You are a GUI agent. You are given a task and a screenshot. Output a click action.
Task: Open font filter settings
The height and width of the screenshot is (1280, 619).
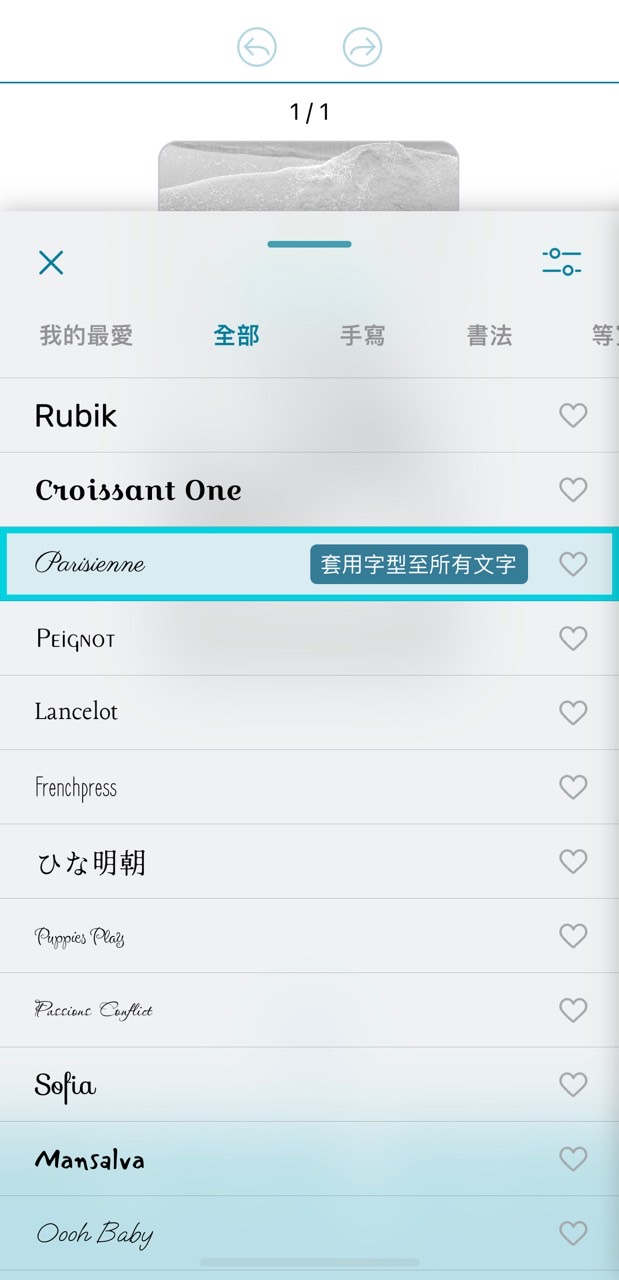562,262
